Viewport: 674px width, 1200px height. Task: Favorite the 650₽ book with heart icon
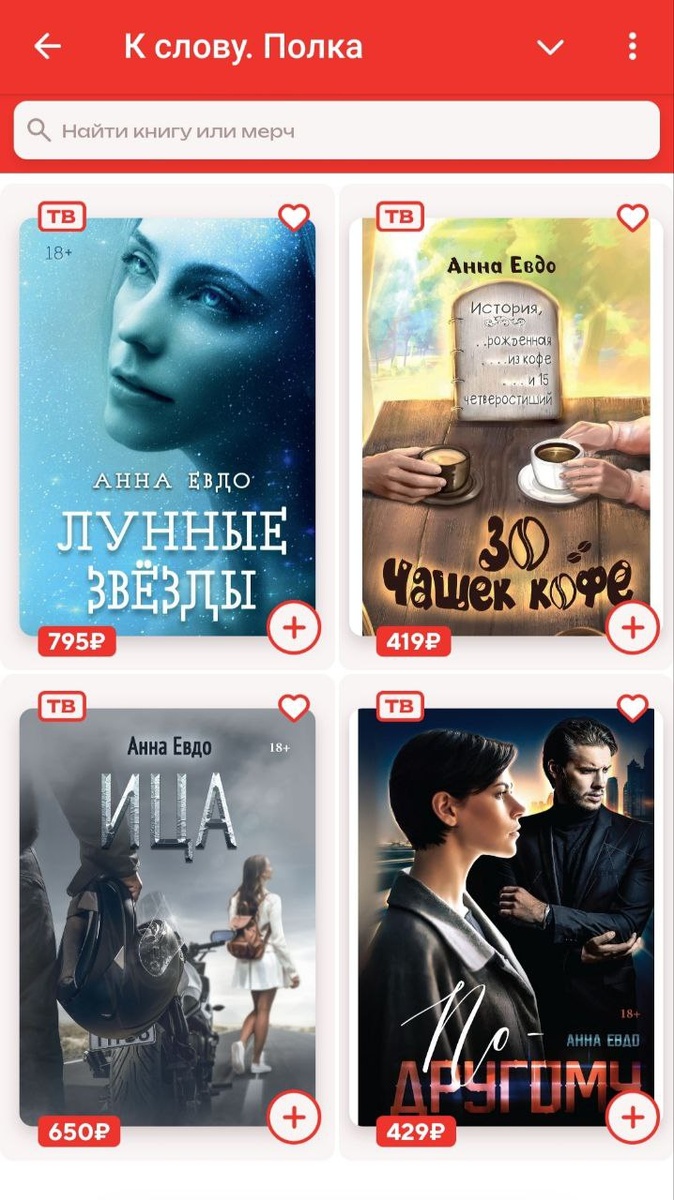click(293, 708)
